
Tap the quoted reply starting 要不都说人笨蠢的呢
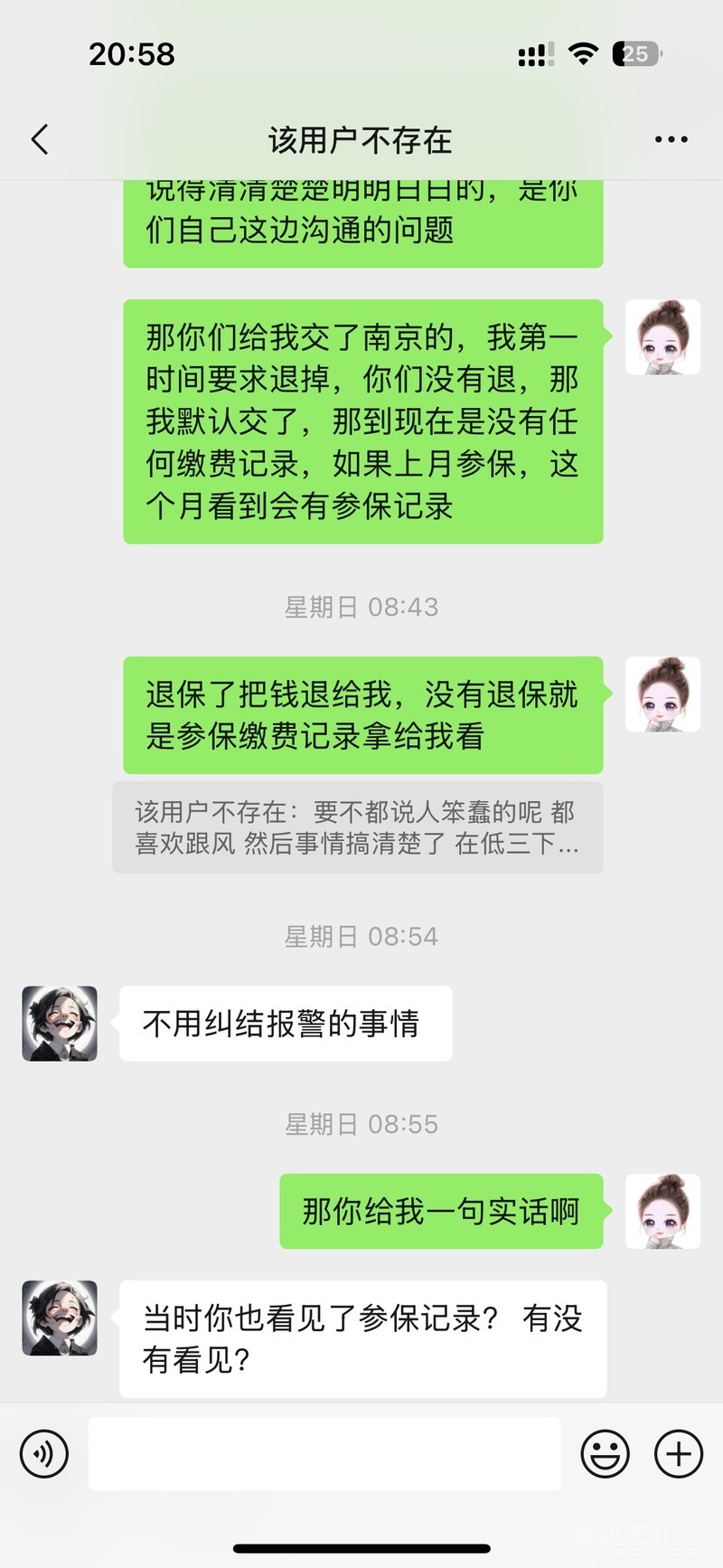(357, 827)
